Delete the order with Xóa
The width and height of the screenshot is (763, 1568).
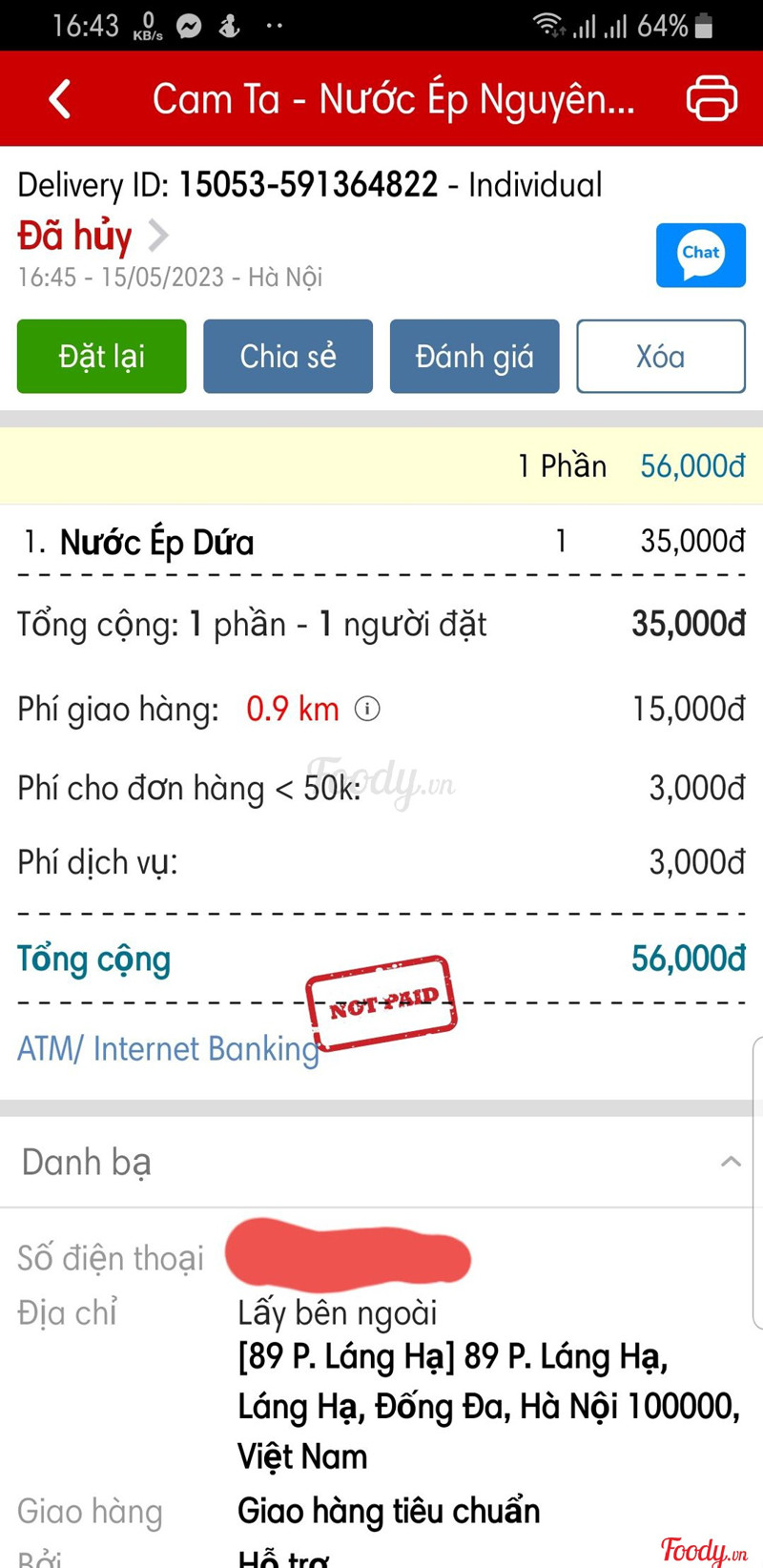(660, 357)
